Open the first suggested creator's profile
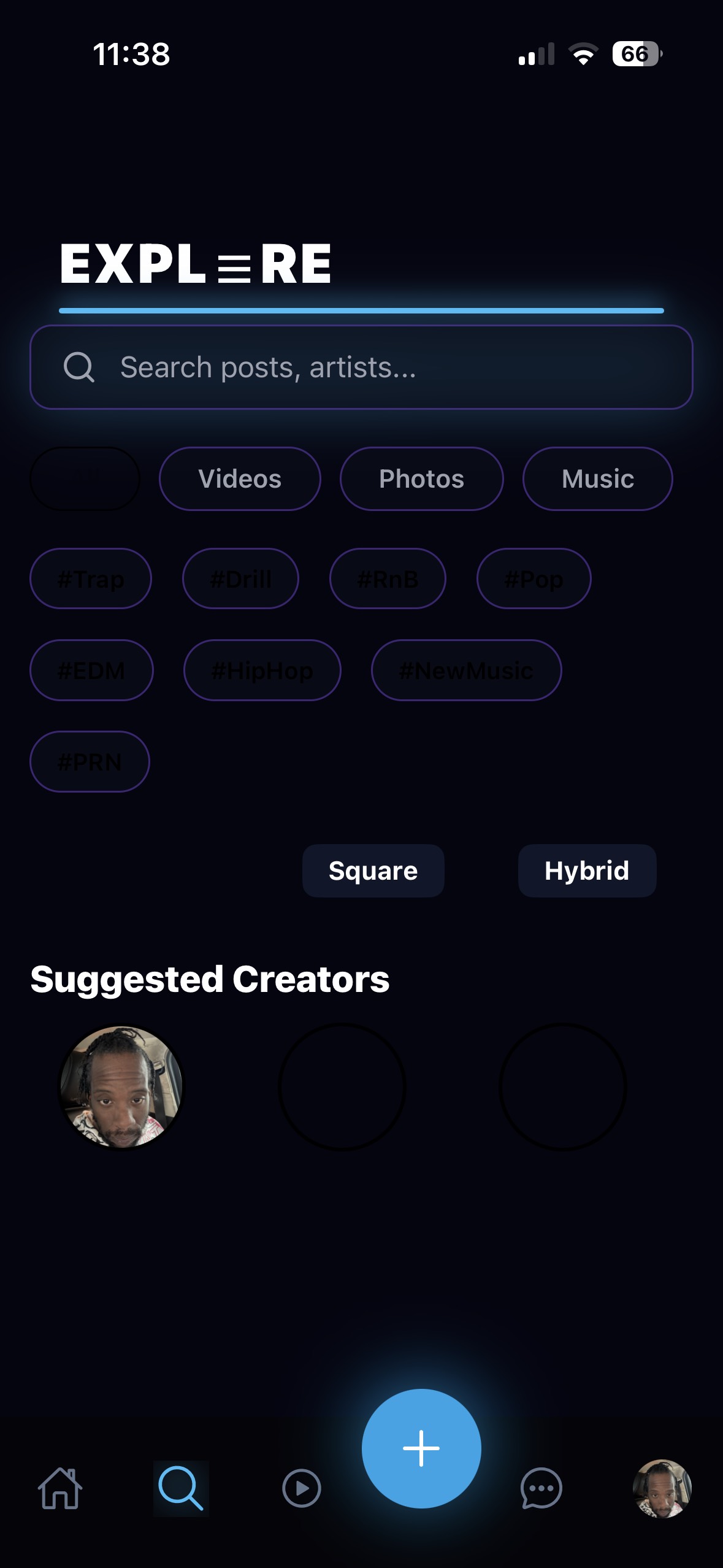Screen dimensions: 723x1568 pyautogui.click(x=121, y=1086)
